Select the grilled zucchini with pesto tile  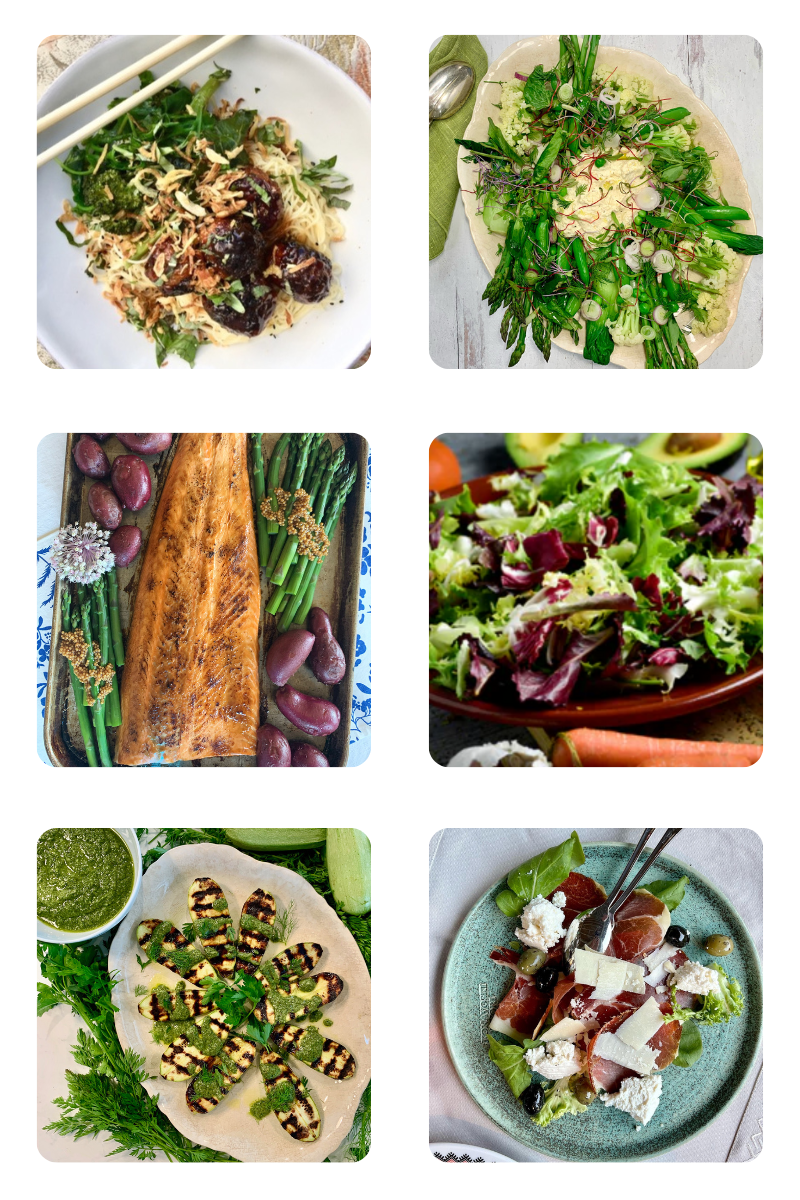point(204,994)
